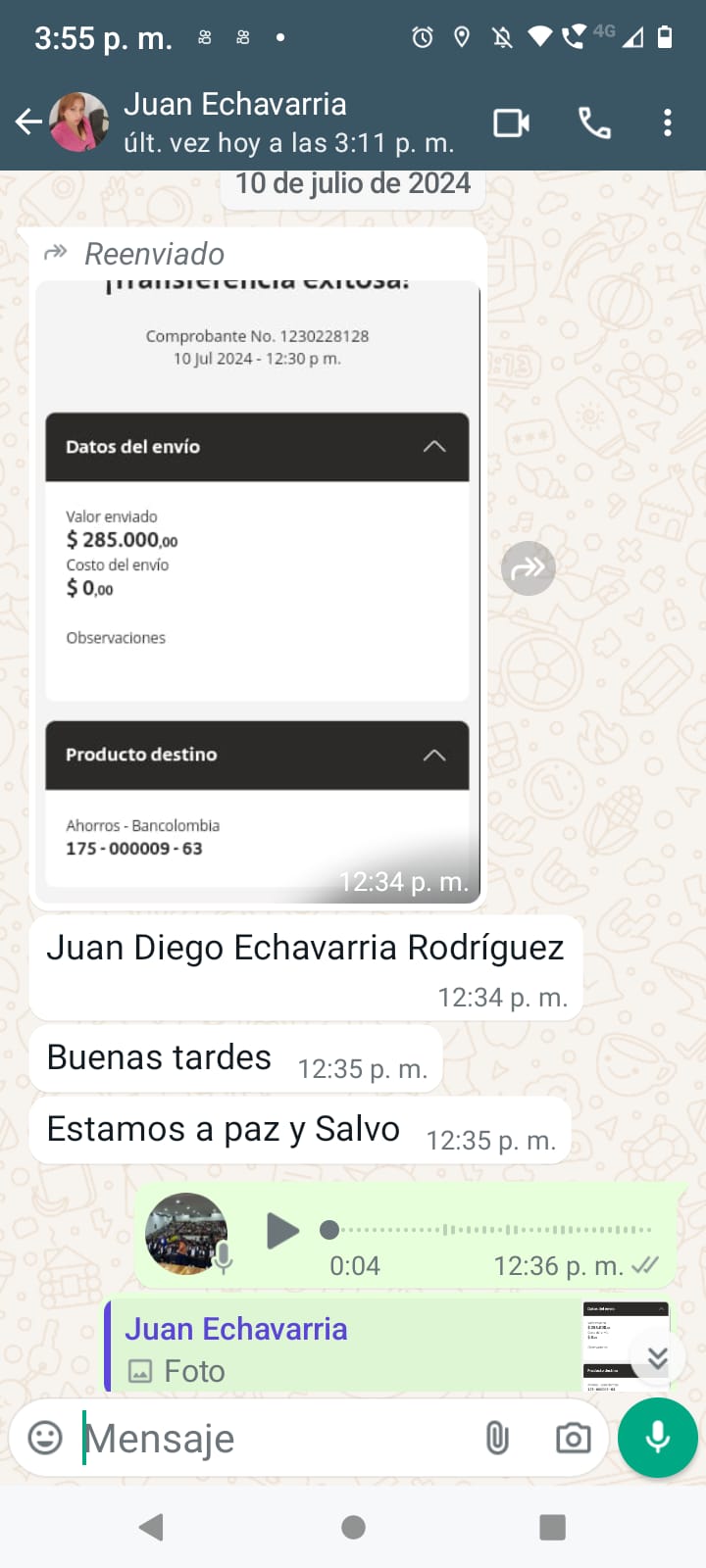The height and width of the screenshot is (1568, 706).
Task: Start a video call with Juan
Action: tap(511, 123)
